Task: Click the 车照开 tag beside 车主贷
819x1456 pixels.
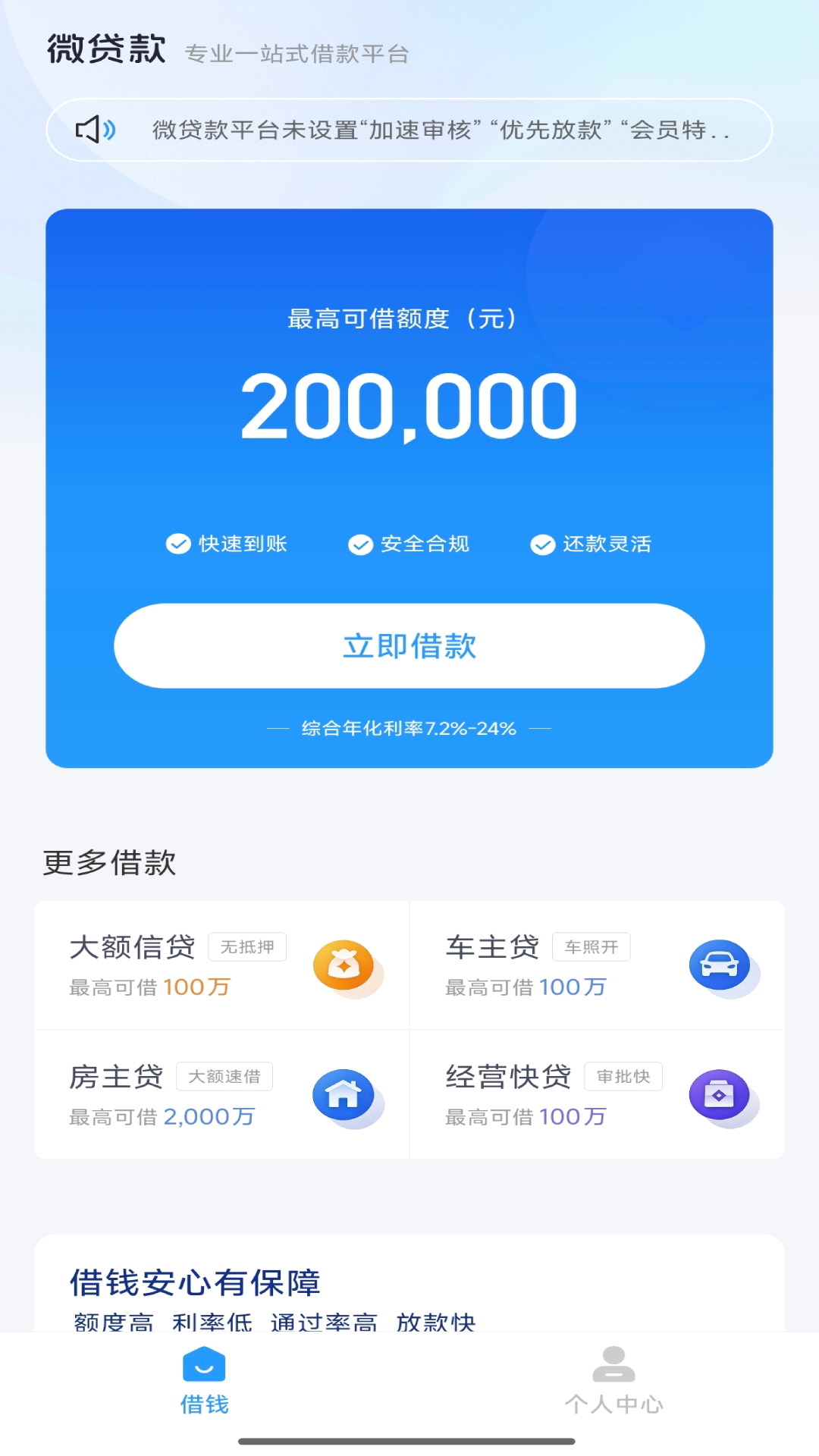Action: 592,946
